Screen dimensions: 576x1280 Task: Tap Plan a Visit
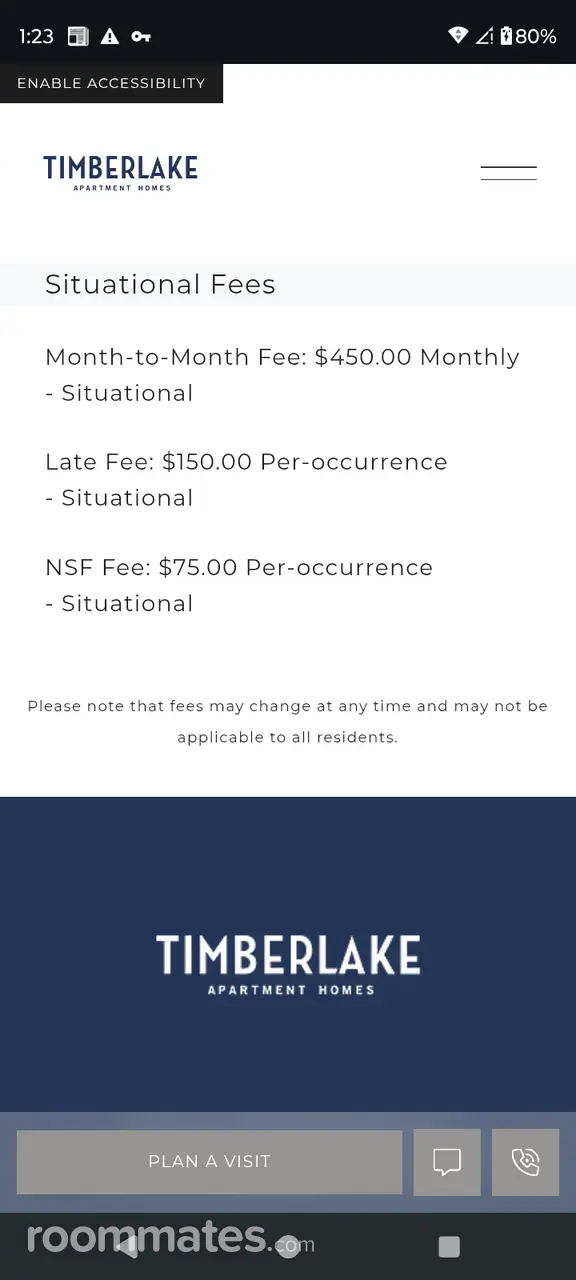click(209, 1162)
